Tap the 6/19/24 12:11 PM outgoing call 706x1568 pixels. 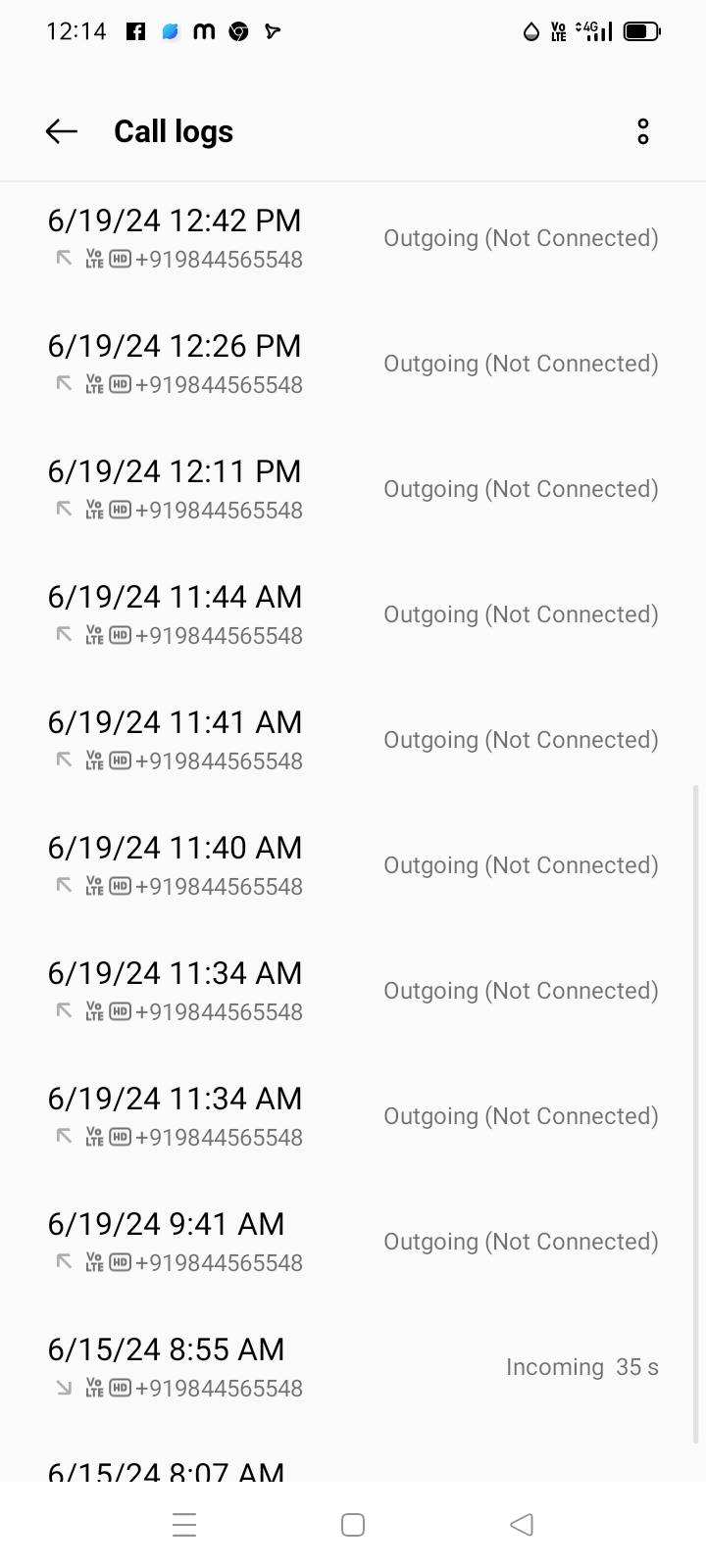click(x=353, y=489)
